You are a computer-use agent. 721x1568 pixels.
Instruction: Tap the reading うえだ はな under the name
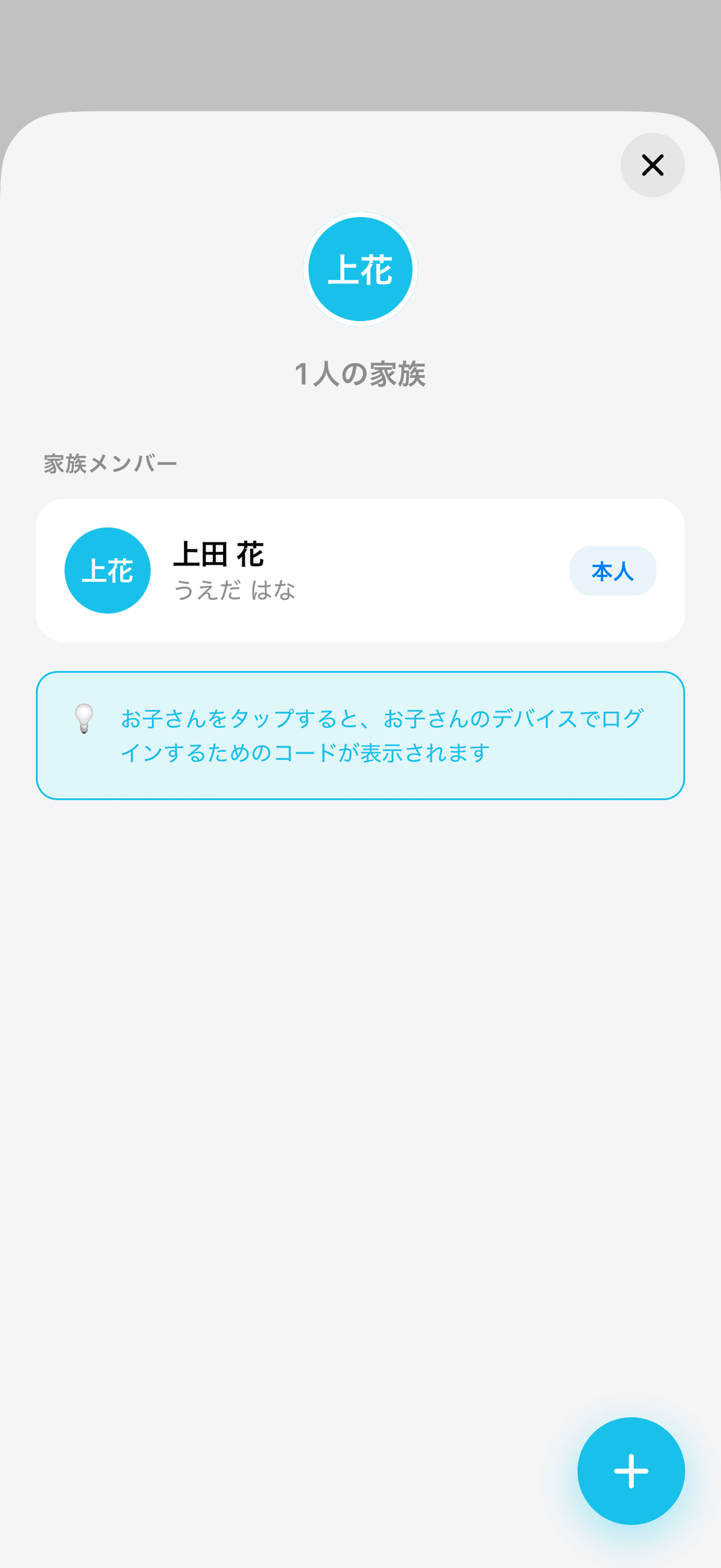point(234,590)
